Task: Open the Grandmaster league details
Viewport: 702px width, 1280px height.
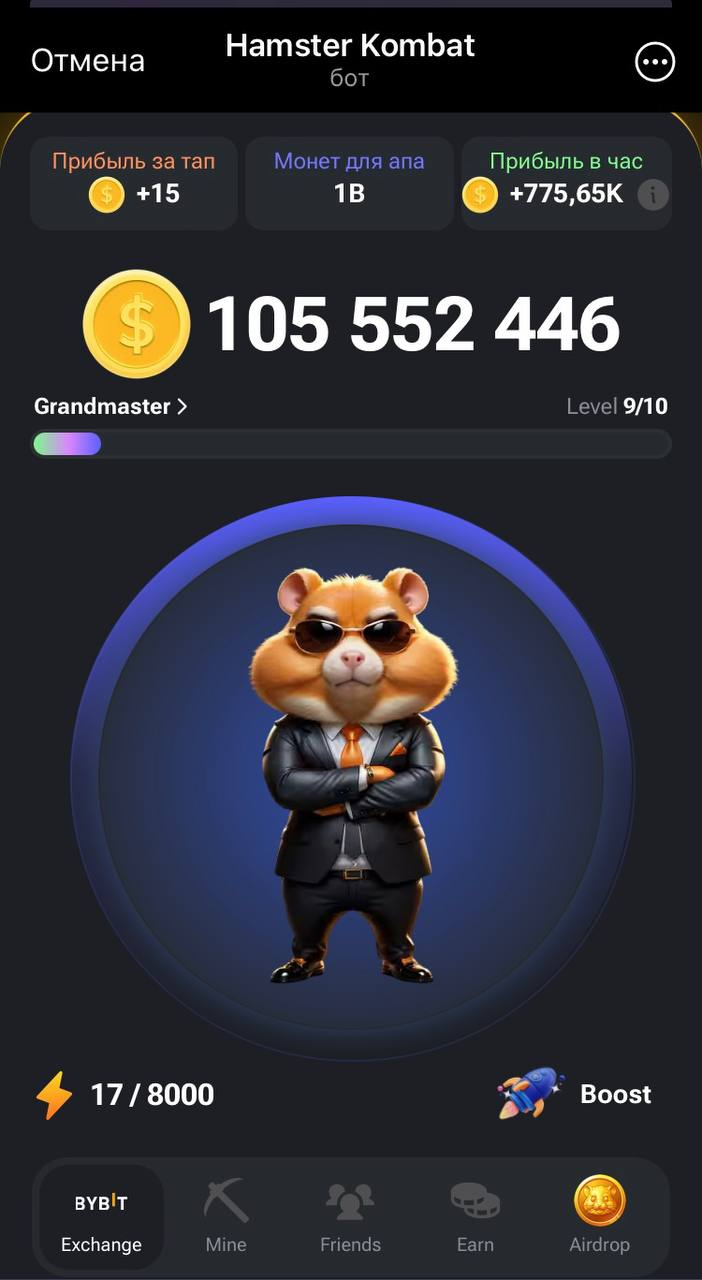Action: coord(111,407)
